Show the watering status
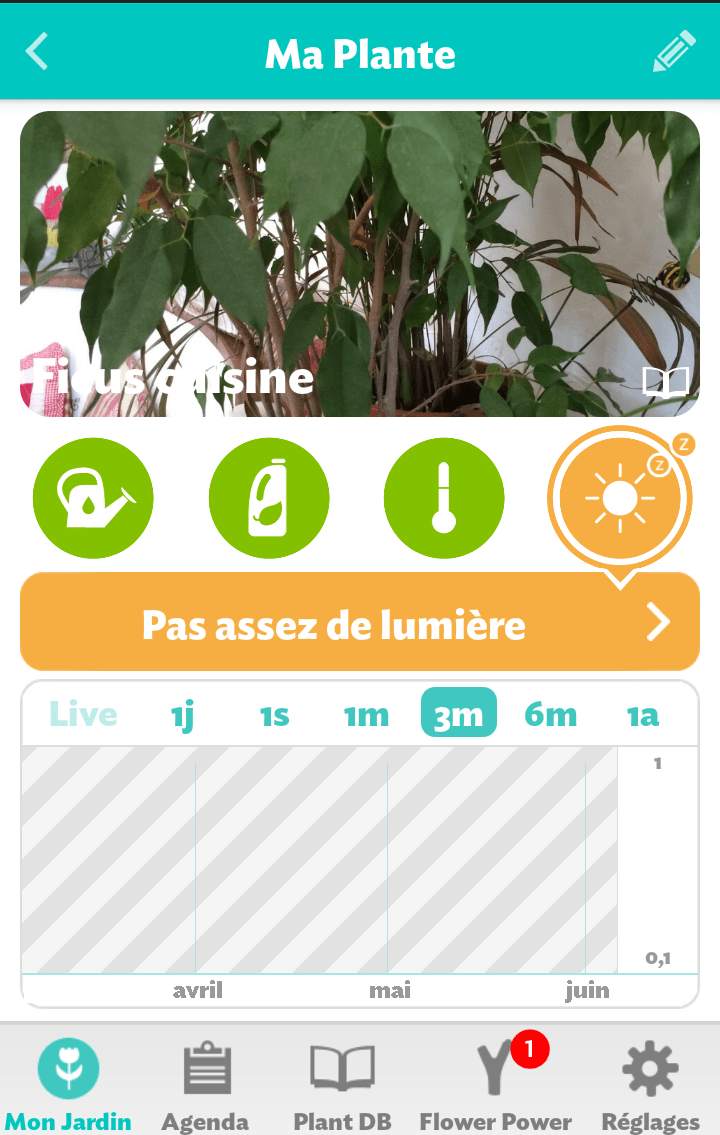This screenshot has width=720, height=1135. click(93, 498)
